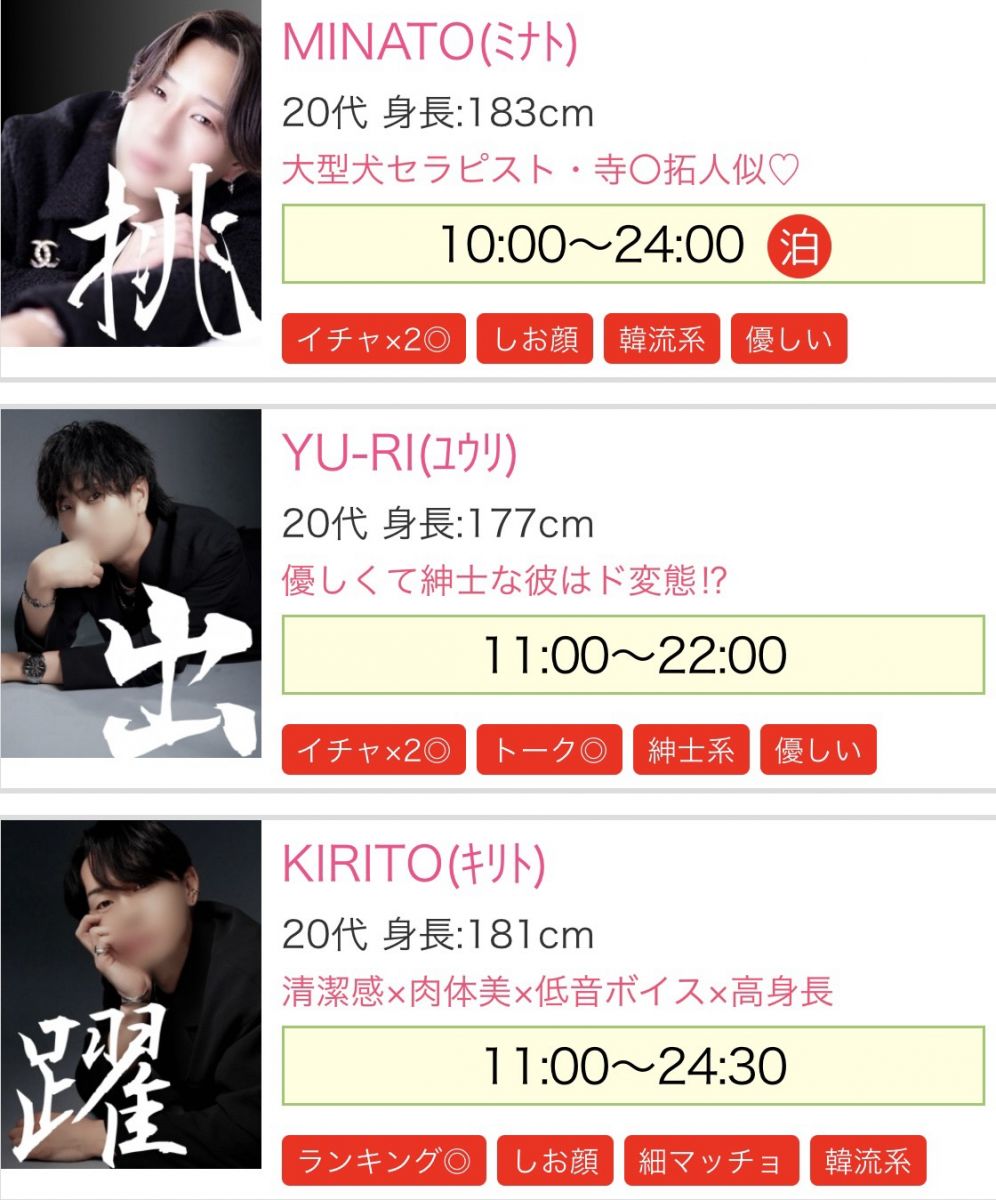This screenshot has width=996, height=1200.
Task: Tap the 優しい tag under MINATO
Action: click(789, 340)
